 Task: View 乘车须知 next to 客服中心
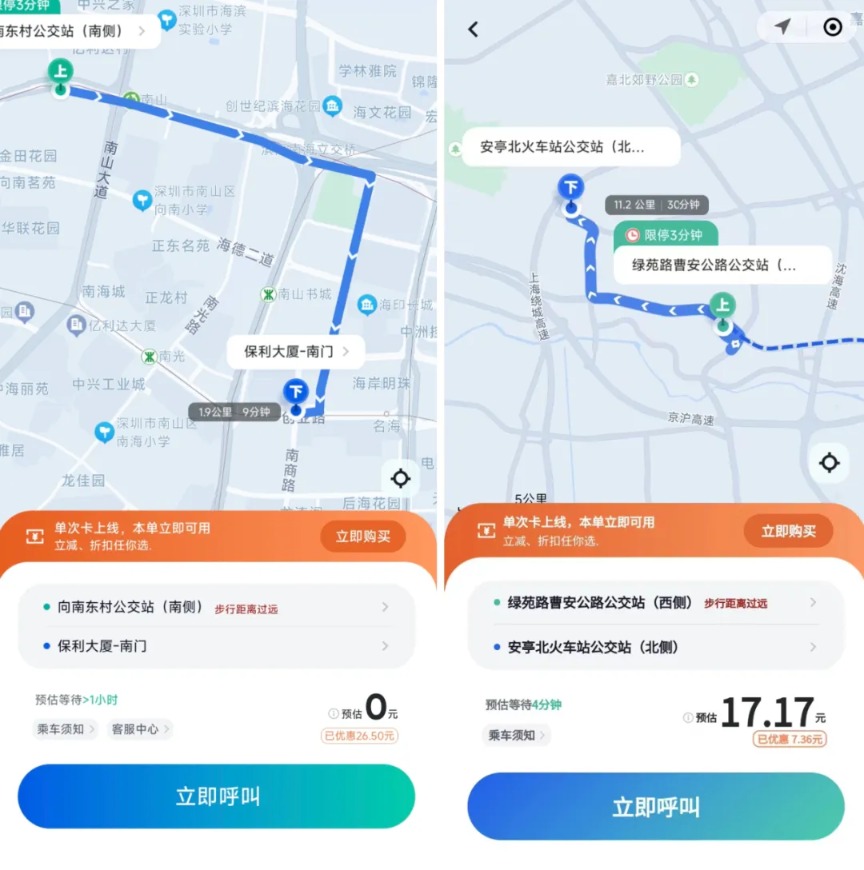tap(66, 729)
